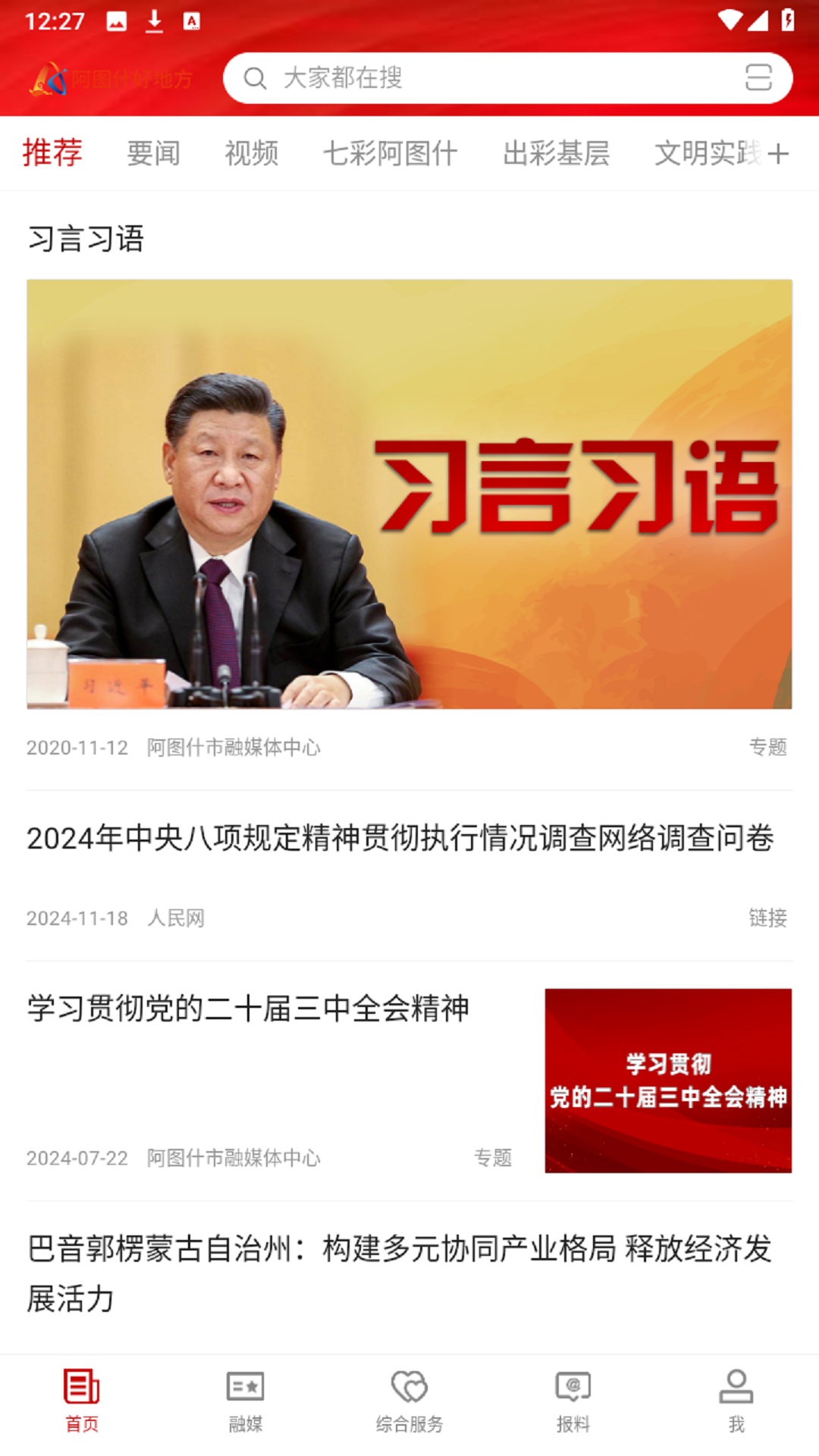The image size is (819, 1456).
Task: Select the 推荐 top tab
Action: [x=52, y=153]
